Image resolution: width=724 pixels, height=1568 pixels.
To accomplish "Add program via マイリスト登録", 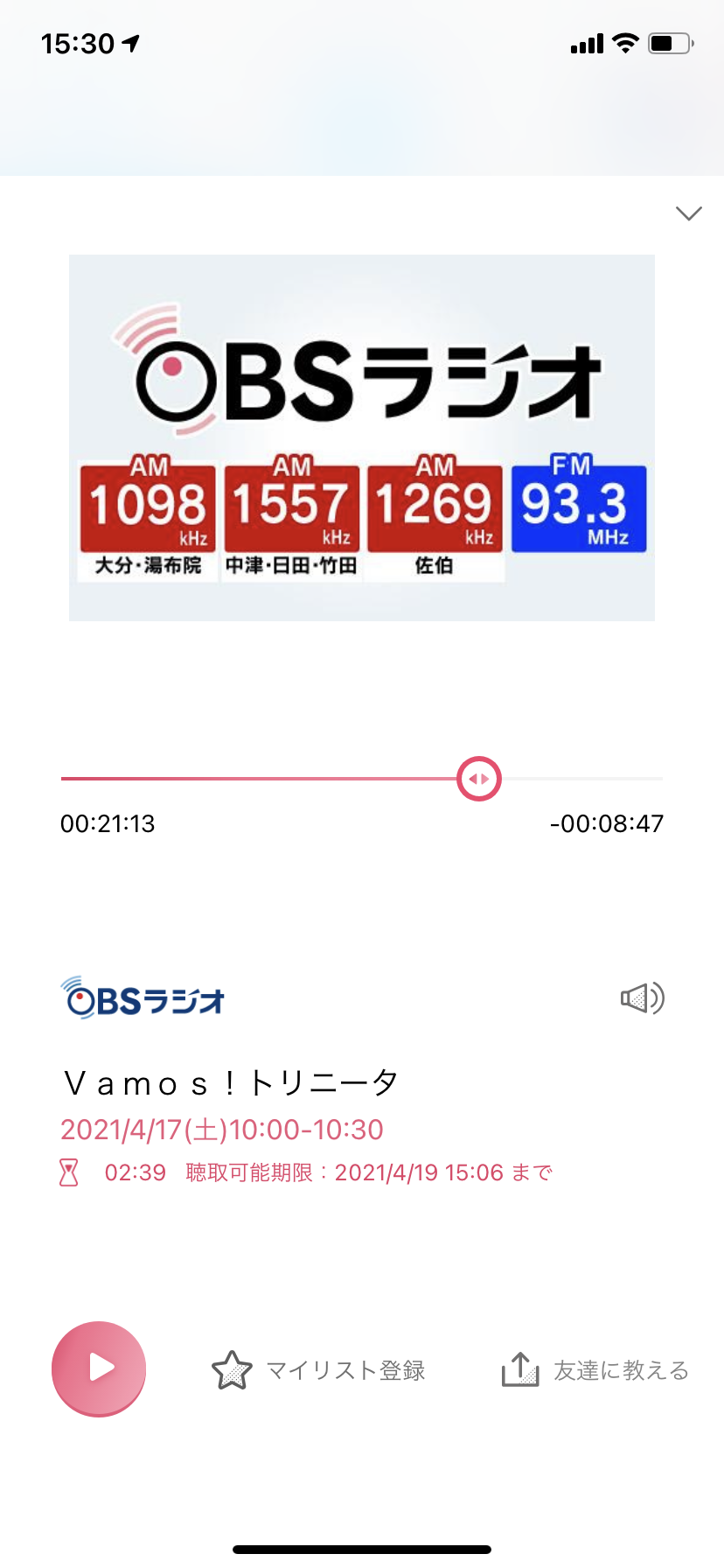I will pos(319,1370).
